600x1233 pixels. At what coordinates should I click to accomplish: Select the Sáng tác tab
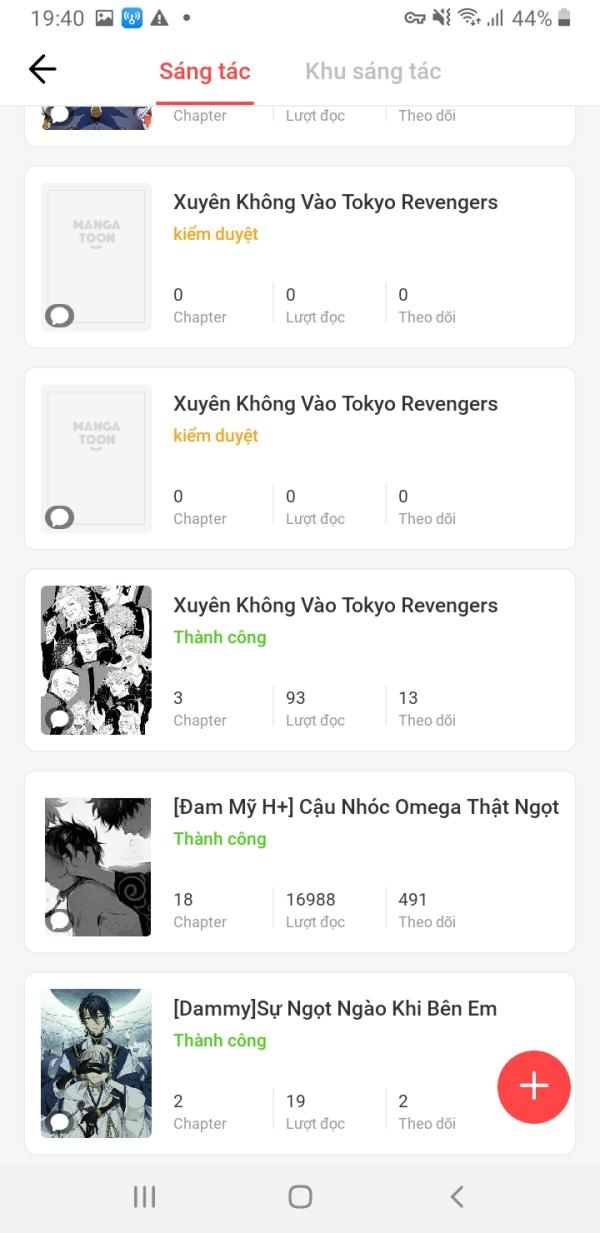point(205,71)
